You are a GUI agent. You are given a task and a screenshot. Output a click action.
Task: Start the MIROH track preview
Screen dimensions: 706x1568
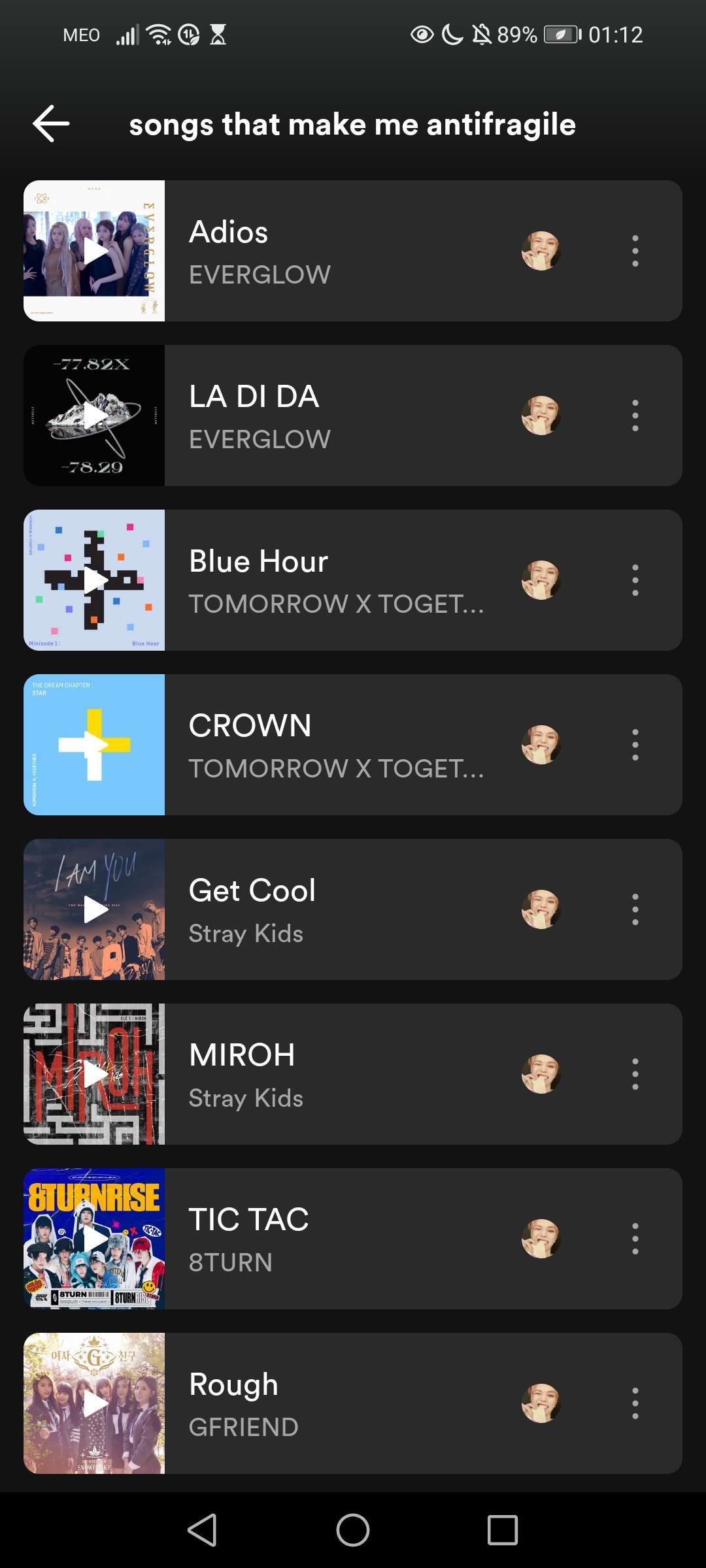tap(95, 1074)
